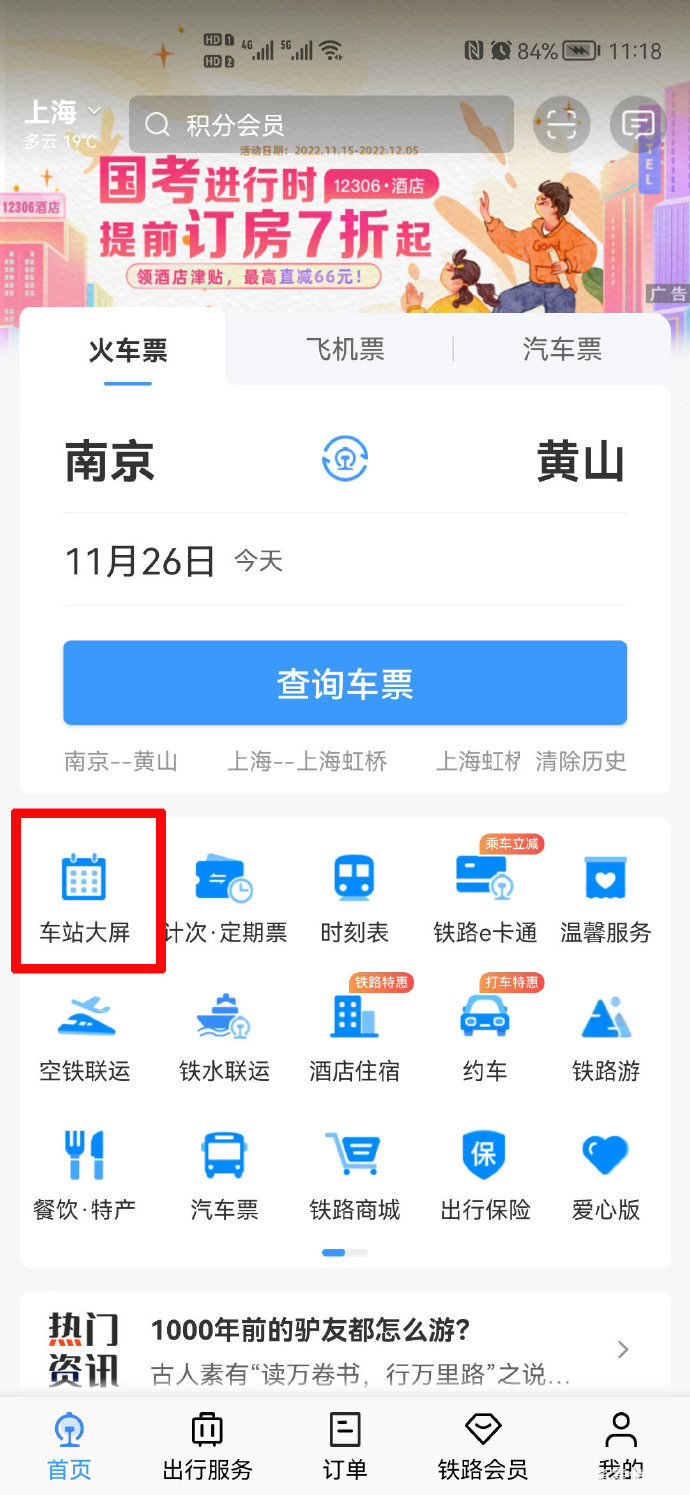Select departure station 南京
This screenshot has height=1495, width=690.
click(110, 462)
